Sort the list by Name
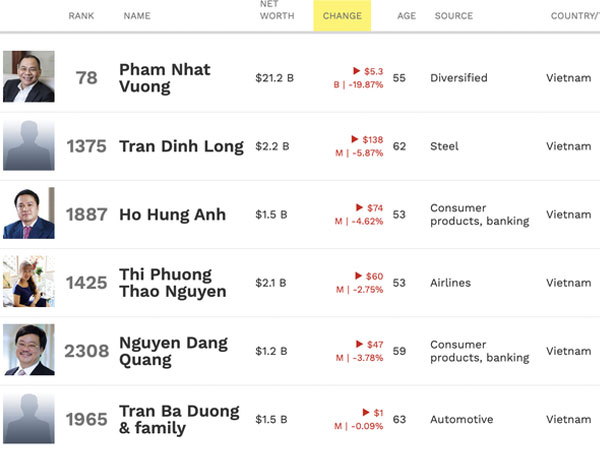 click(137, 16)
